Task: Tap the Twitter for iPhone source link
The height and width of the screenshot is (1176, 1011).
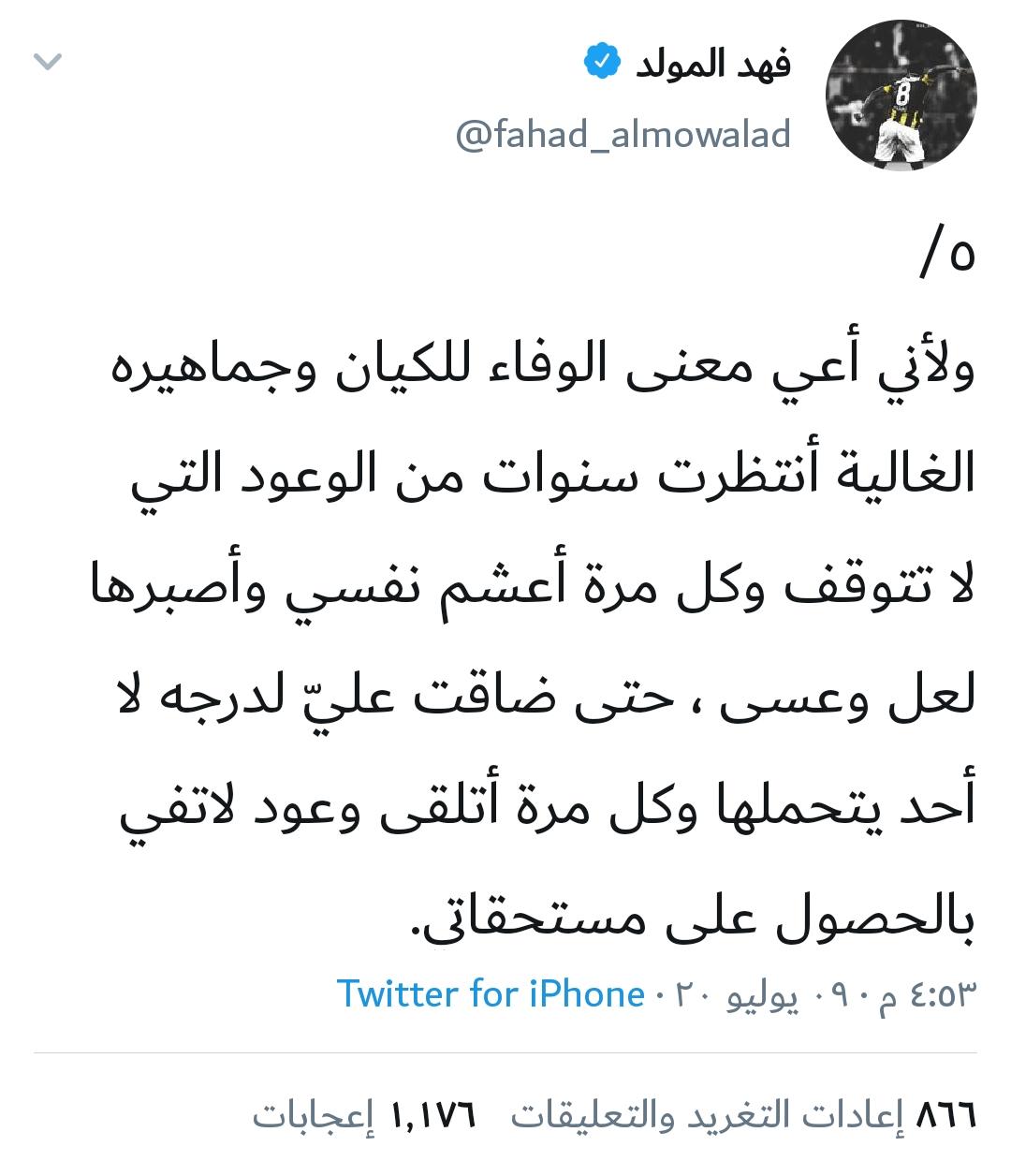Action: [491, 993]
